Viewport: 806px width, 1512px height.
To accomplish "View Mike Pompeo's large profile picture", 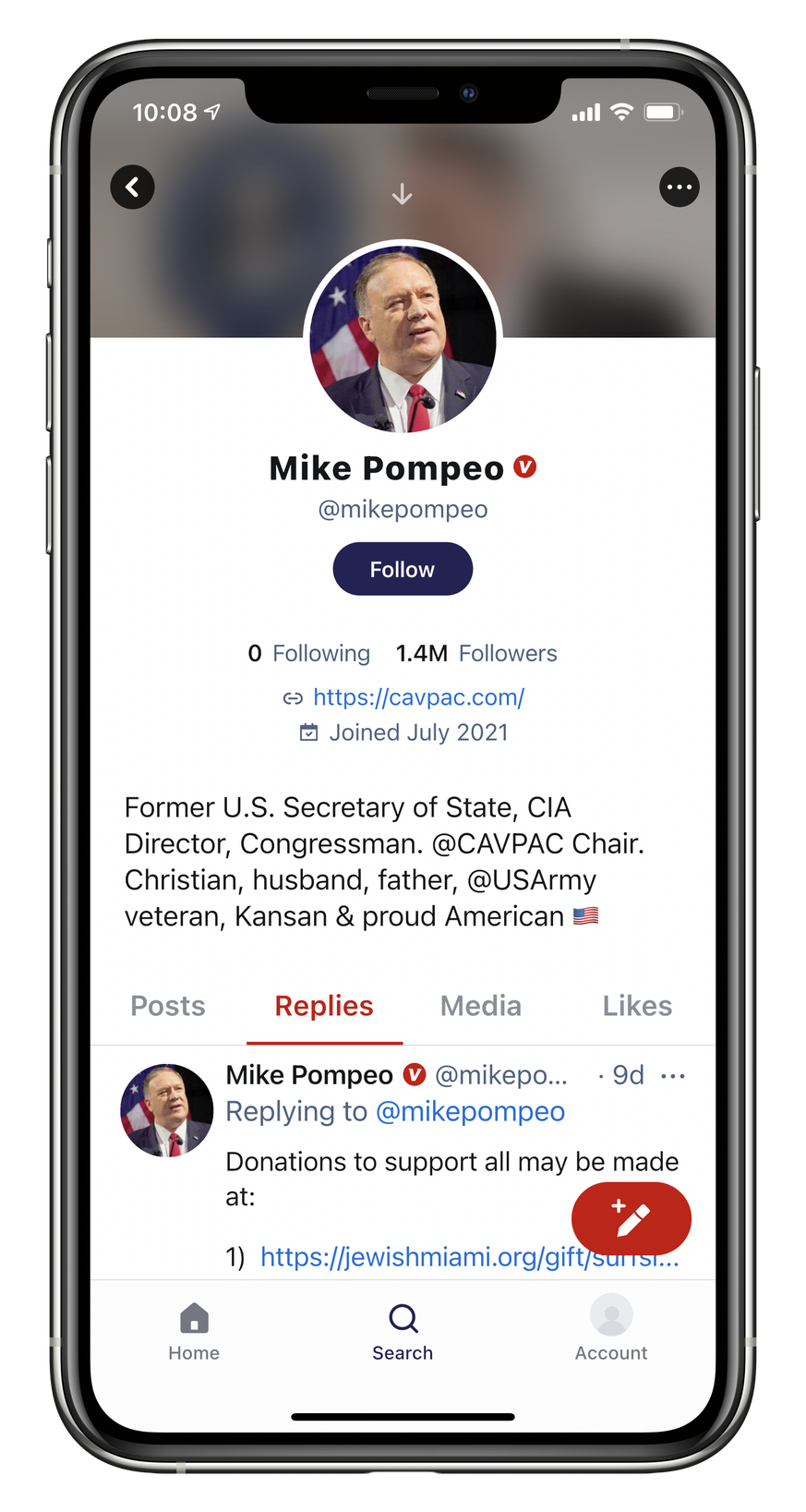I will click(x=403, y=339).
